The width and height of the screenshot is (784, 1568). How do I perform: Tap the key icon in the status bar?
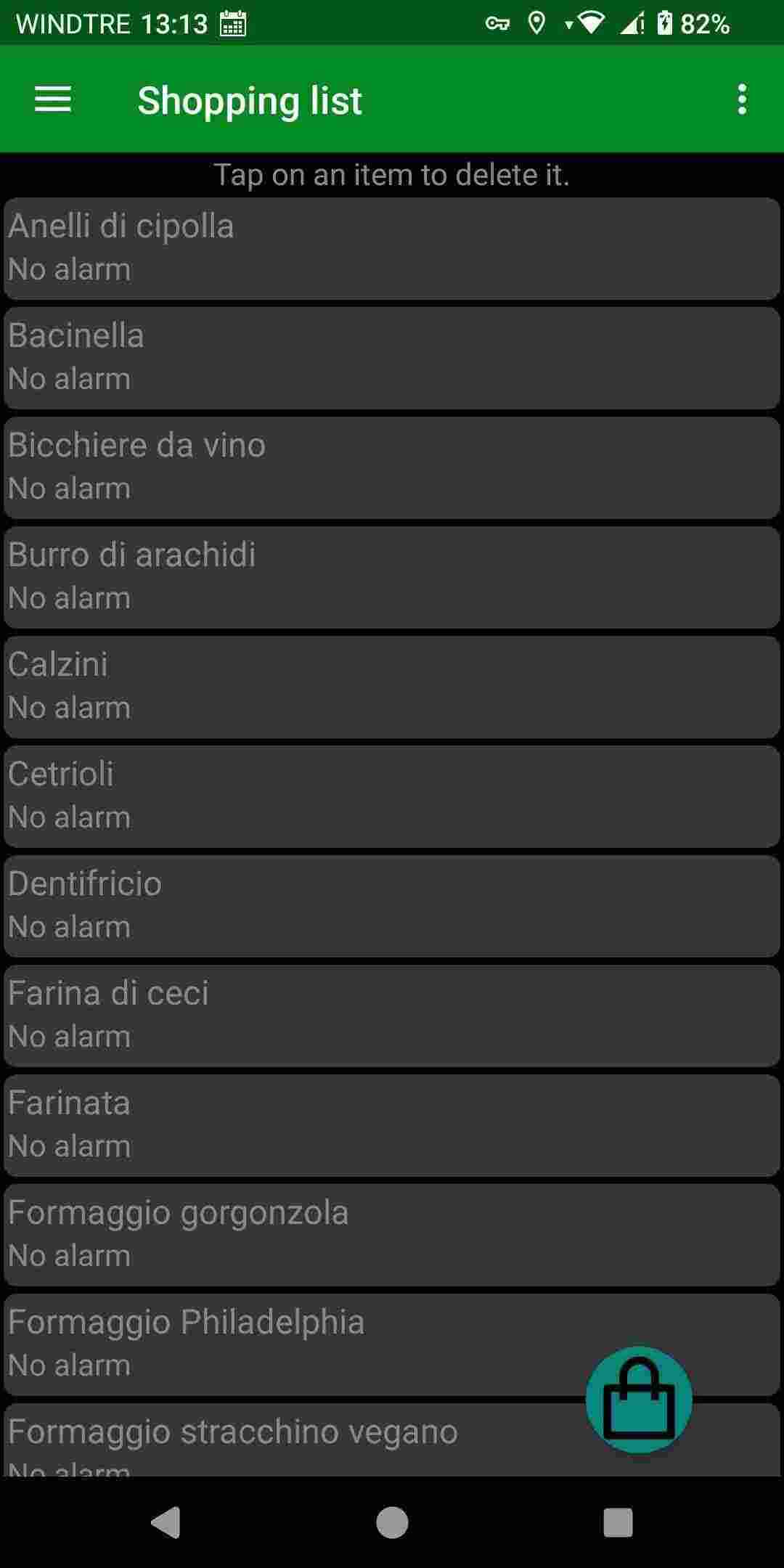[498, 23]
